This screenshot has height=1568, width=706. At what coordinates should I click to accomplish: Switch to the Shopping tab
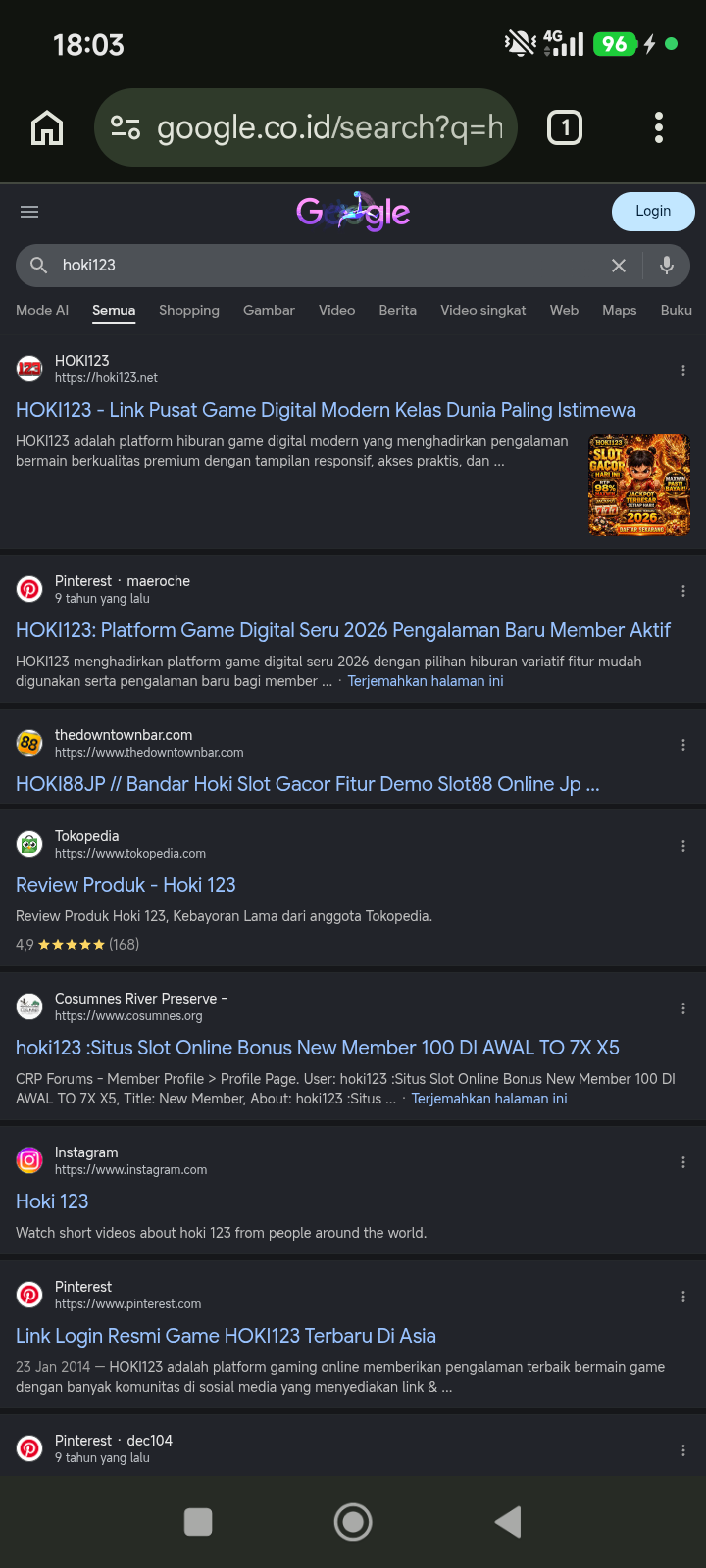click(189, 310)
